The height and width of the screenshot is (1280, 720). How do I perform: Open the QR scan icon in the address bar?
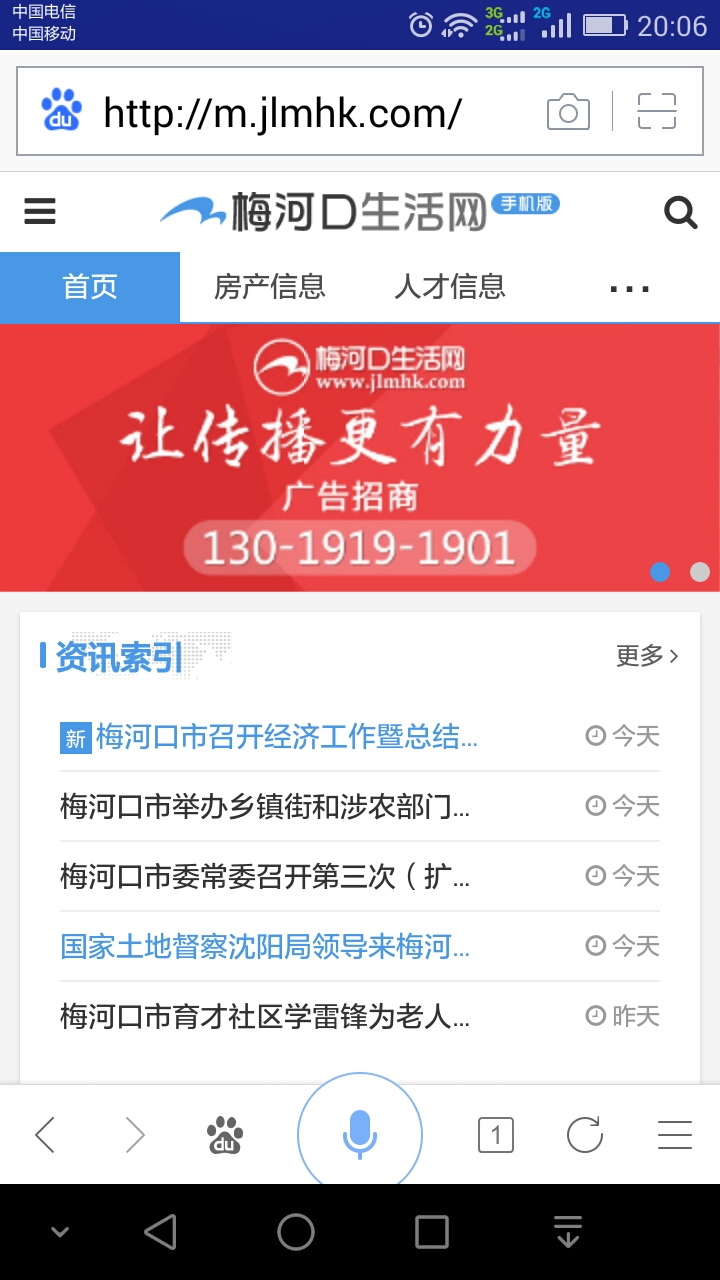(657, 112)
